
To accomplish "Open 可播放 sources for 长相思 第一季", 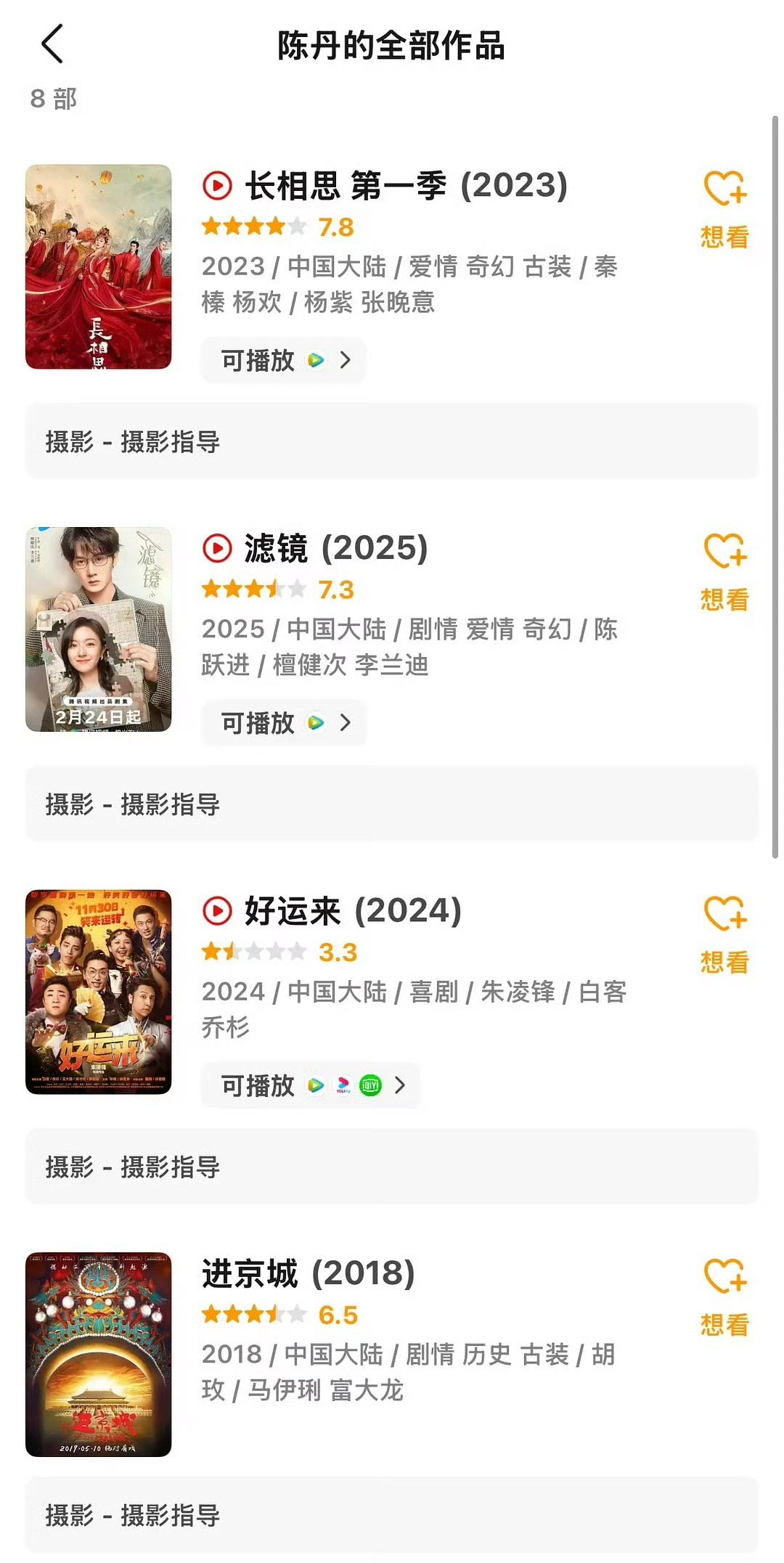I will click(x=284, y=360).
